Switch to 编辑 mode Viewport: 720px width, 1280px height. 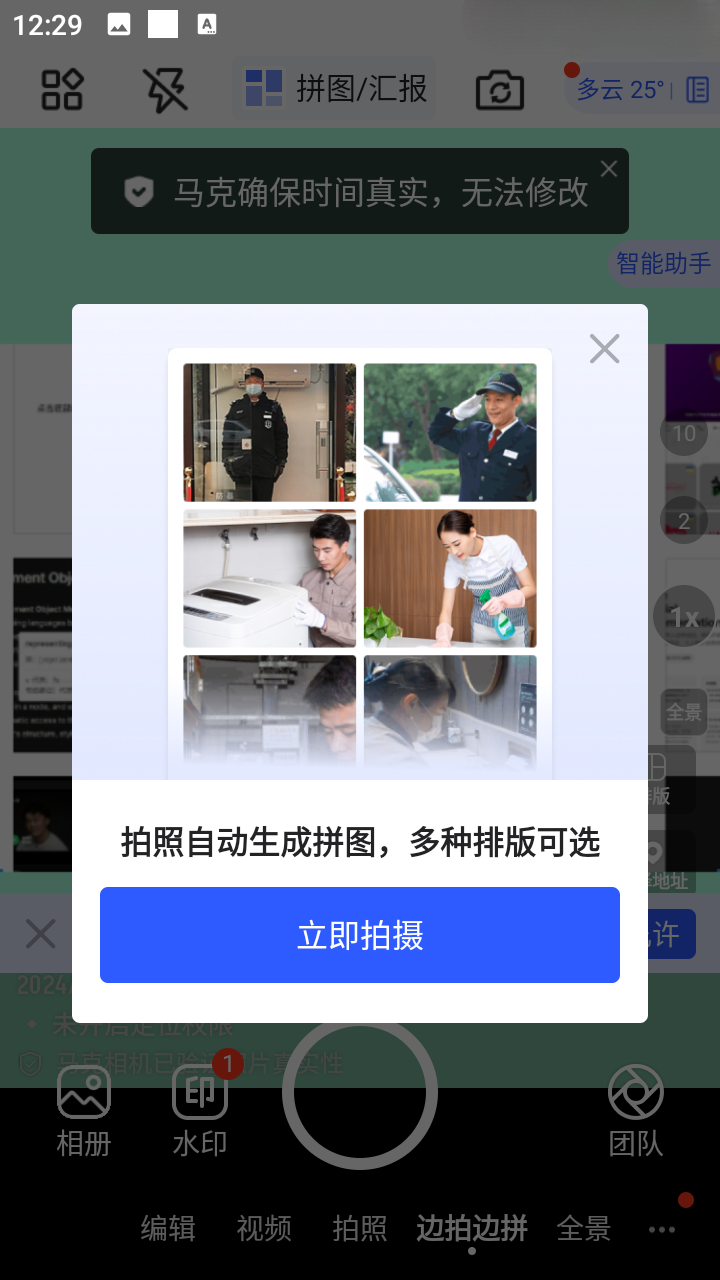click(168, 1229)
